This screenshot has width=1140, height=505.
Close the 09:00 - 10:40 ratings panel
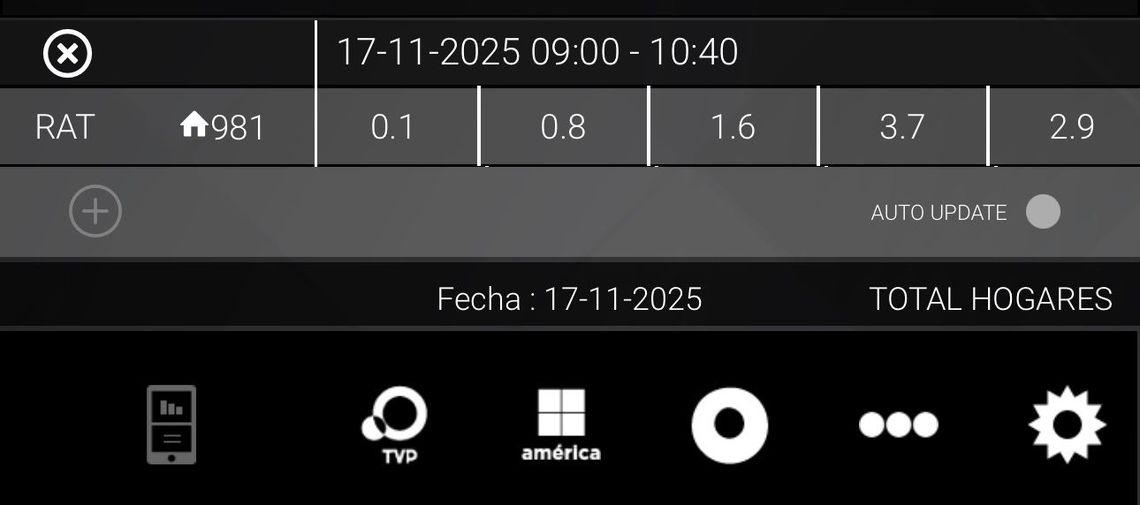67,54
